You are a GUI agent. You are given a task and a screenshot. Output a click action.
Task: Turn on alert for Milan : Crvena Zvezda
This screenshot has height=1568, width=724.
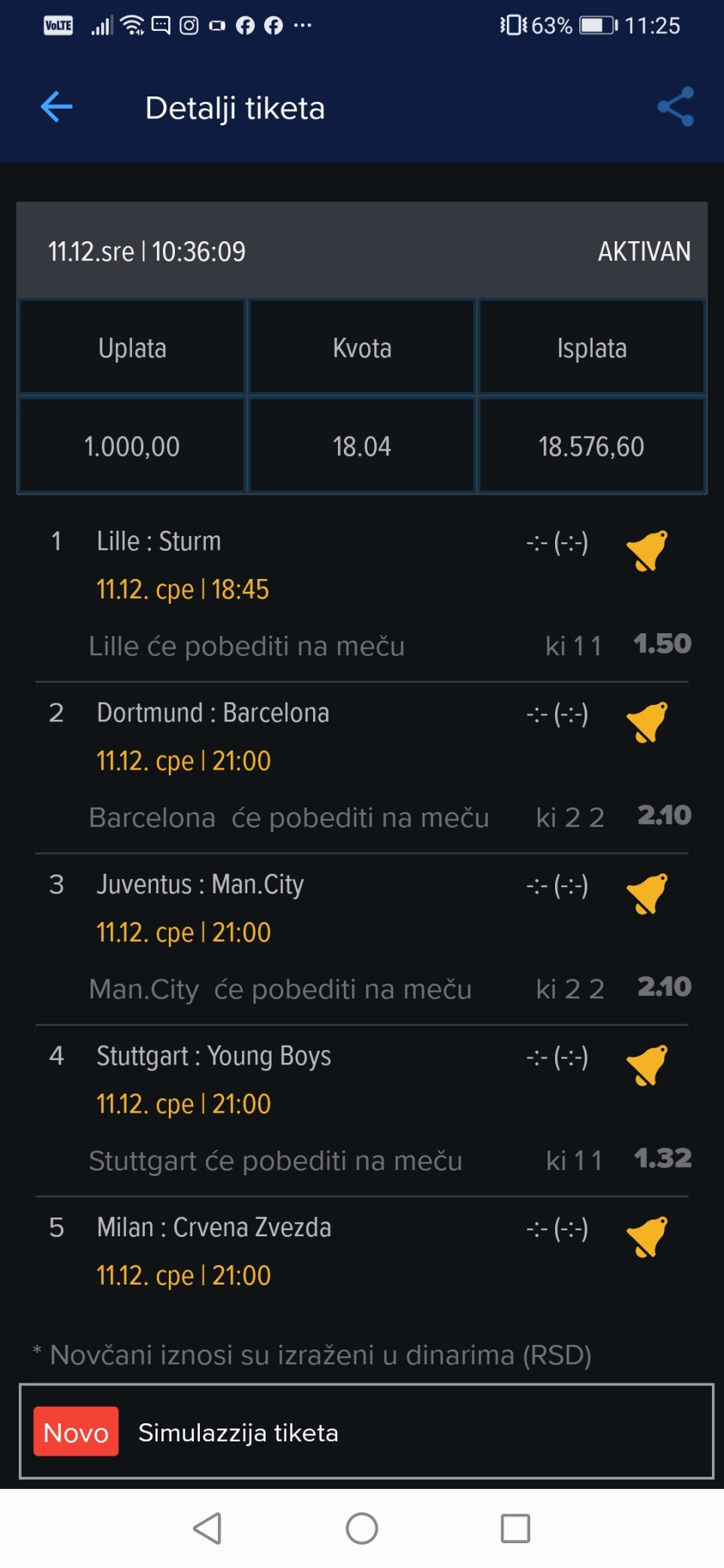(x=647, y=1236)
